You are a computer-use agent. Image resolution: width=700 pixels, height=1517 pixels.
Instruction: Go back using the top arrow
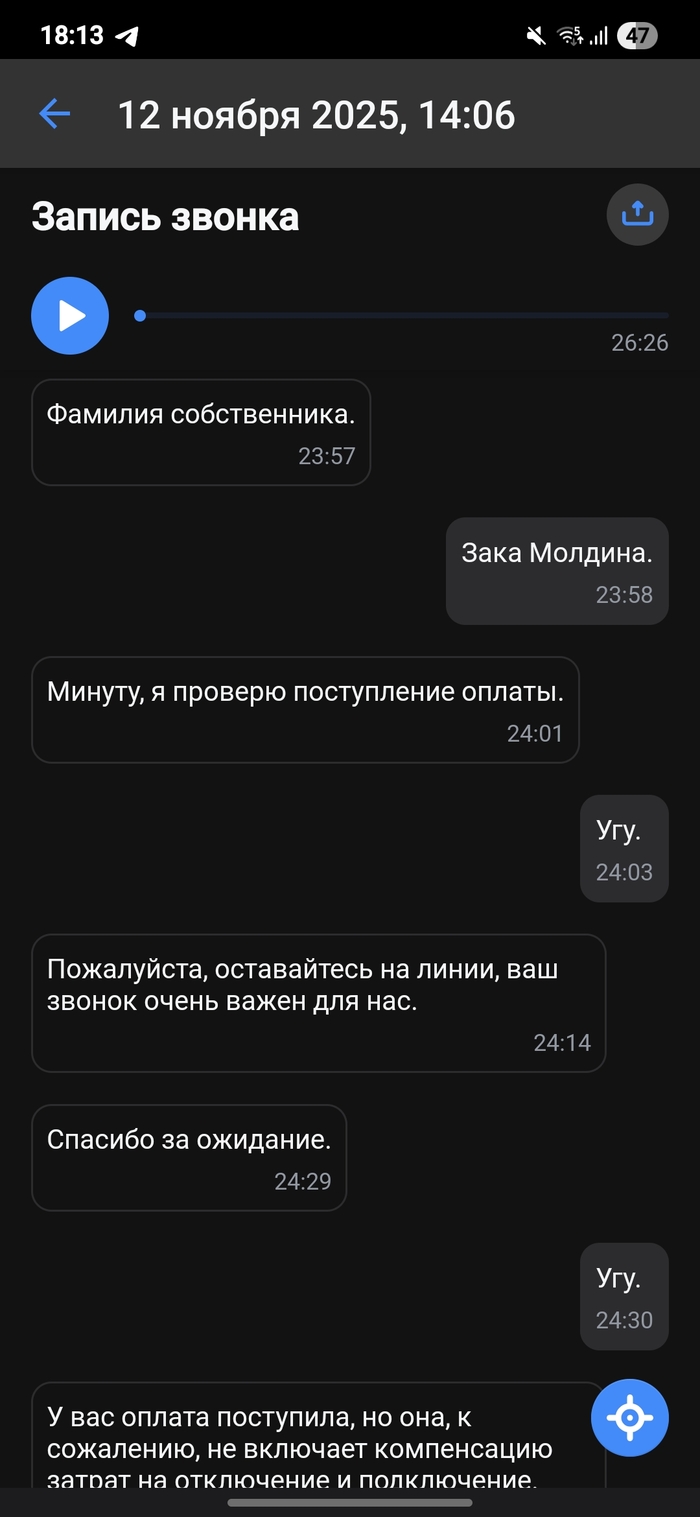54,114
